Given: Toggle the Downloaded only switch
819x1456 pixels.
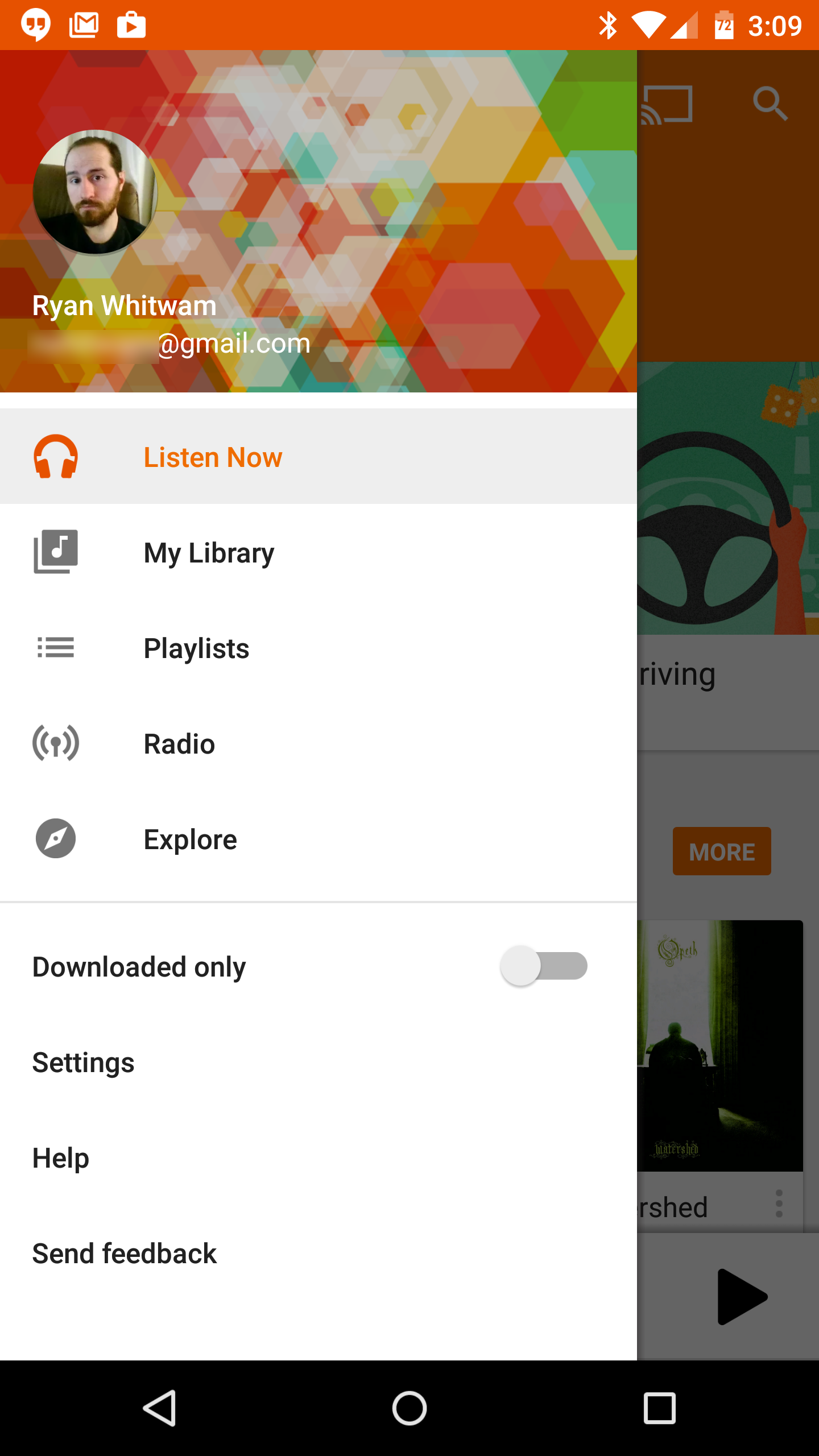Looking at the screenshot, I should tap(544, 966).
